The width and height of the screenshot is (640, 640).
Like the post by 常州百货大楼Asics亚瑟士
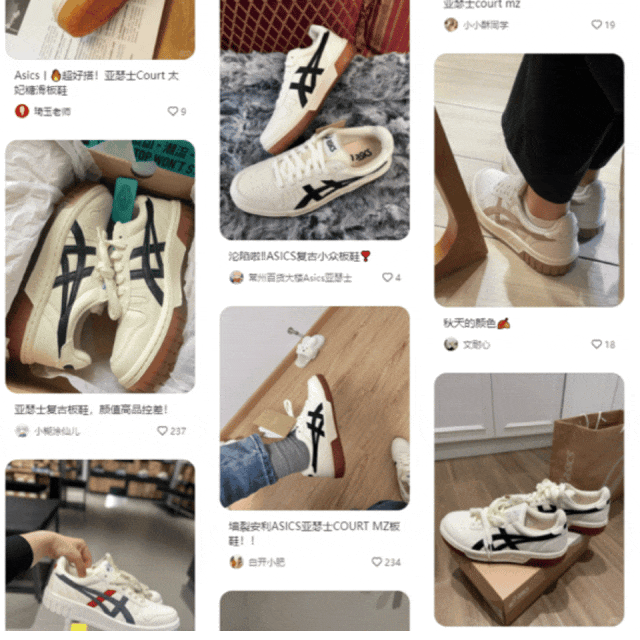[387, 278]
